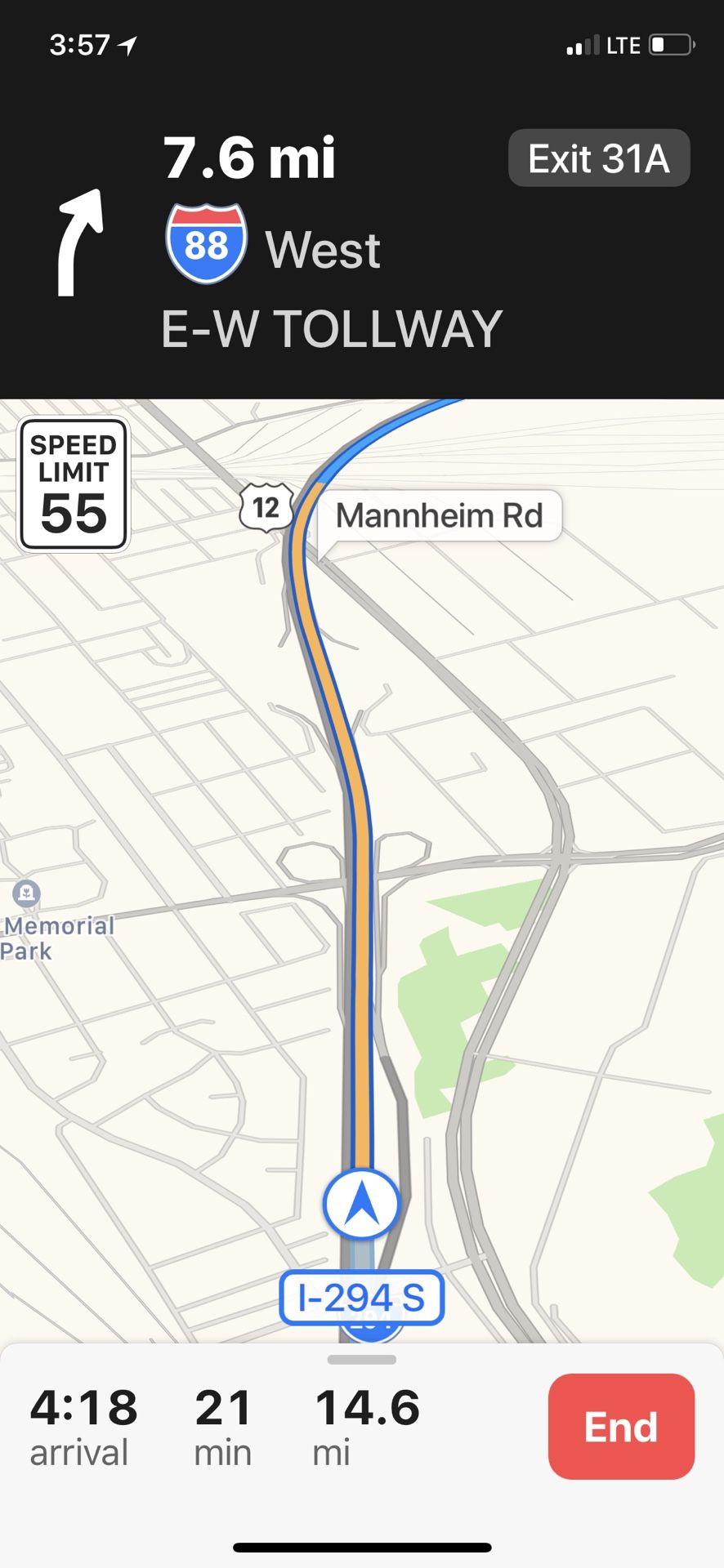End the navigation route
This screenshot has height=1568, width=724.
coord(621,1426)
